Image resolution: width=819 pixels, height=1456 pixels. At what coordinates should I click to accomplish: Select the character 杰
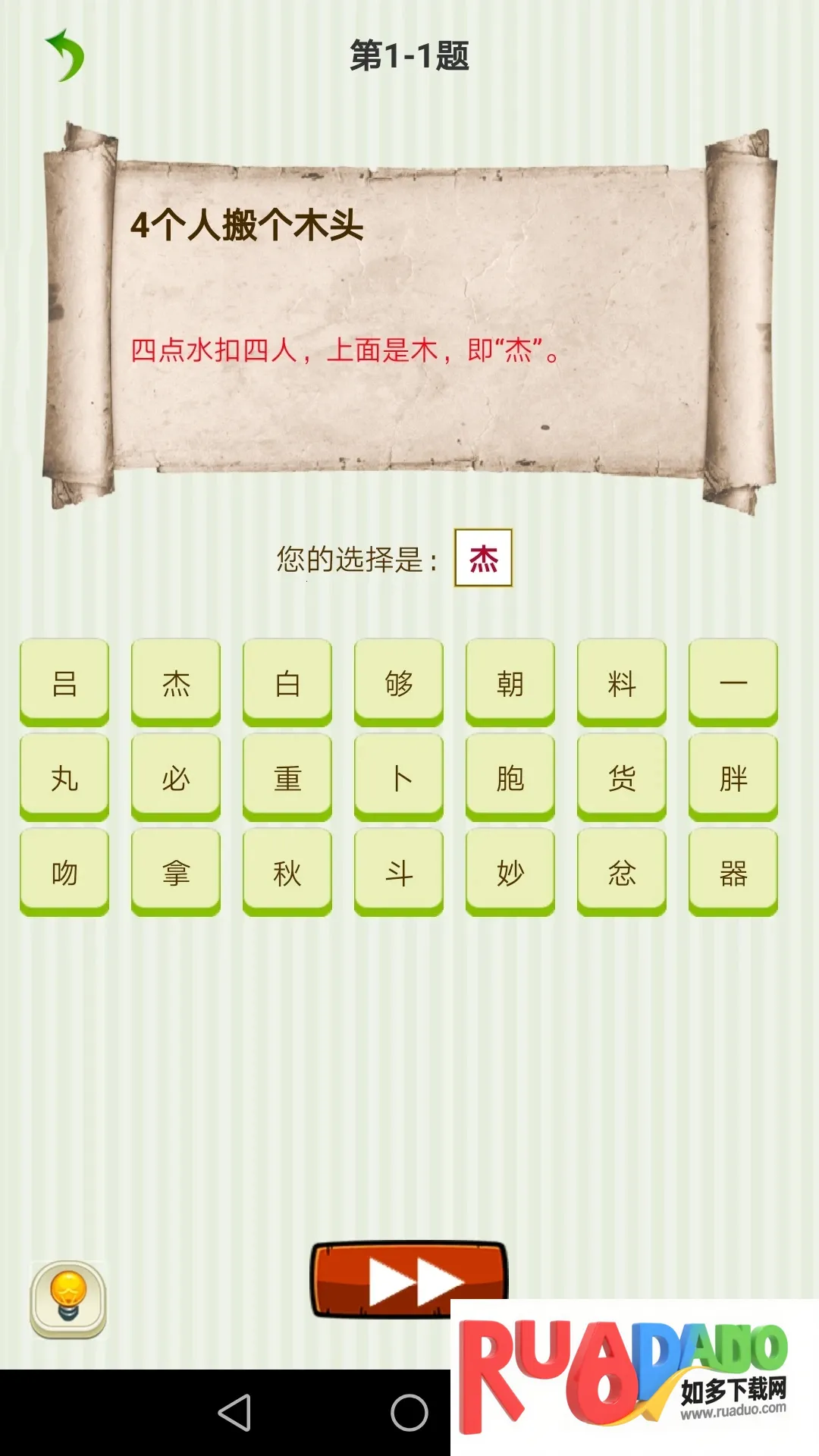tap(176, 682)
